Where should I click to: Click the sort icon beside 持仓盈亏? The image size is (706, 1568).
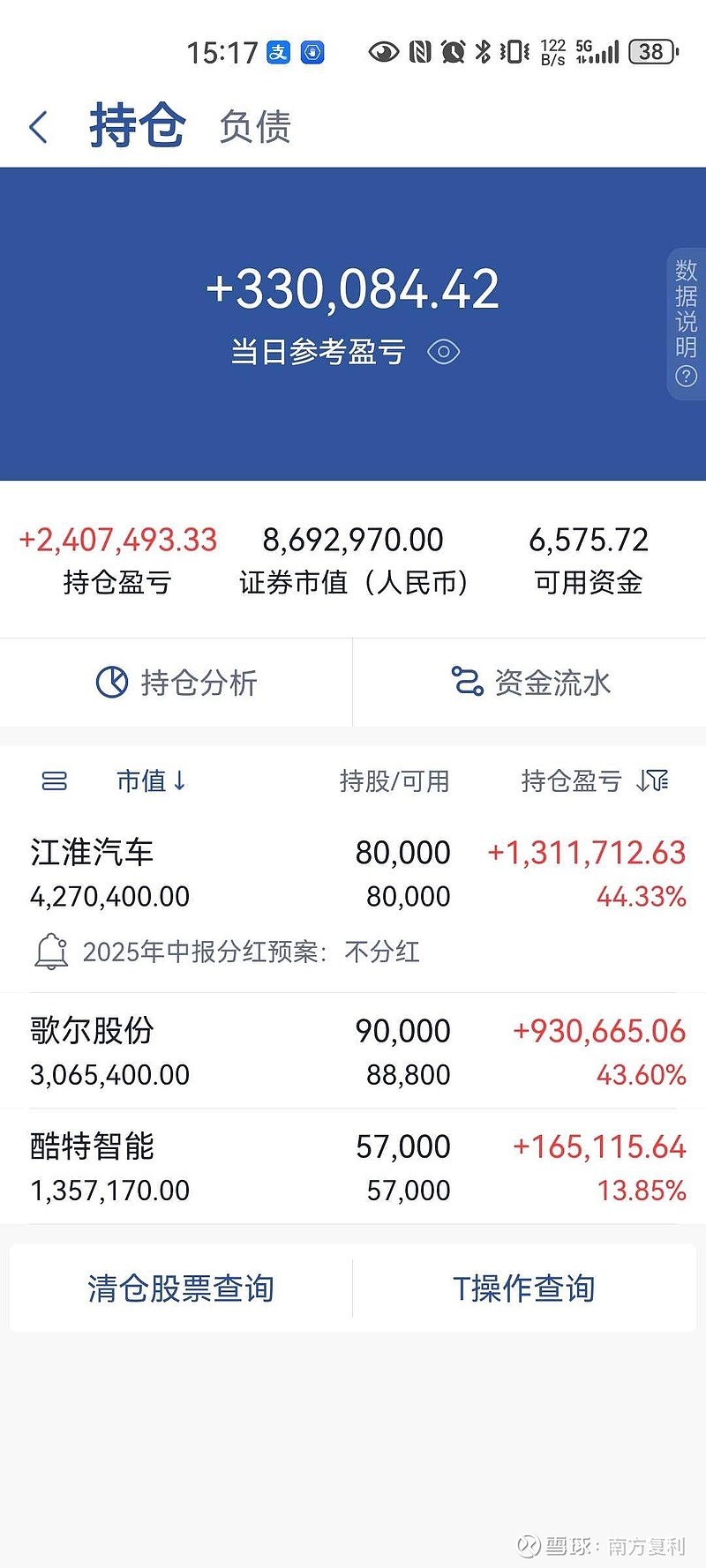tap(653, 781)
